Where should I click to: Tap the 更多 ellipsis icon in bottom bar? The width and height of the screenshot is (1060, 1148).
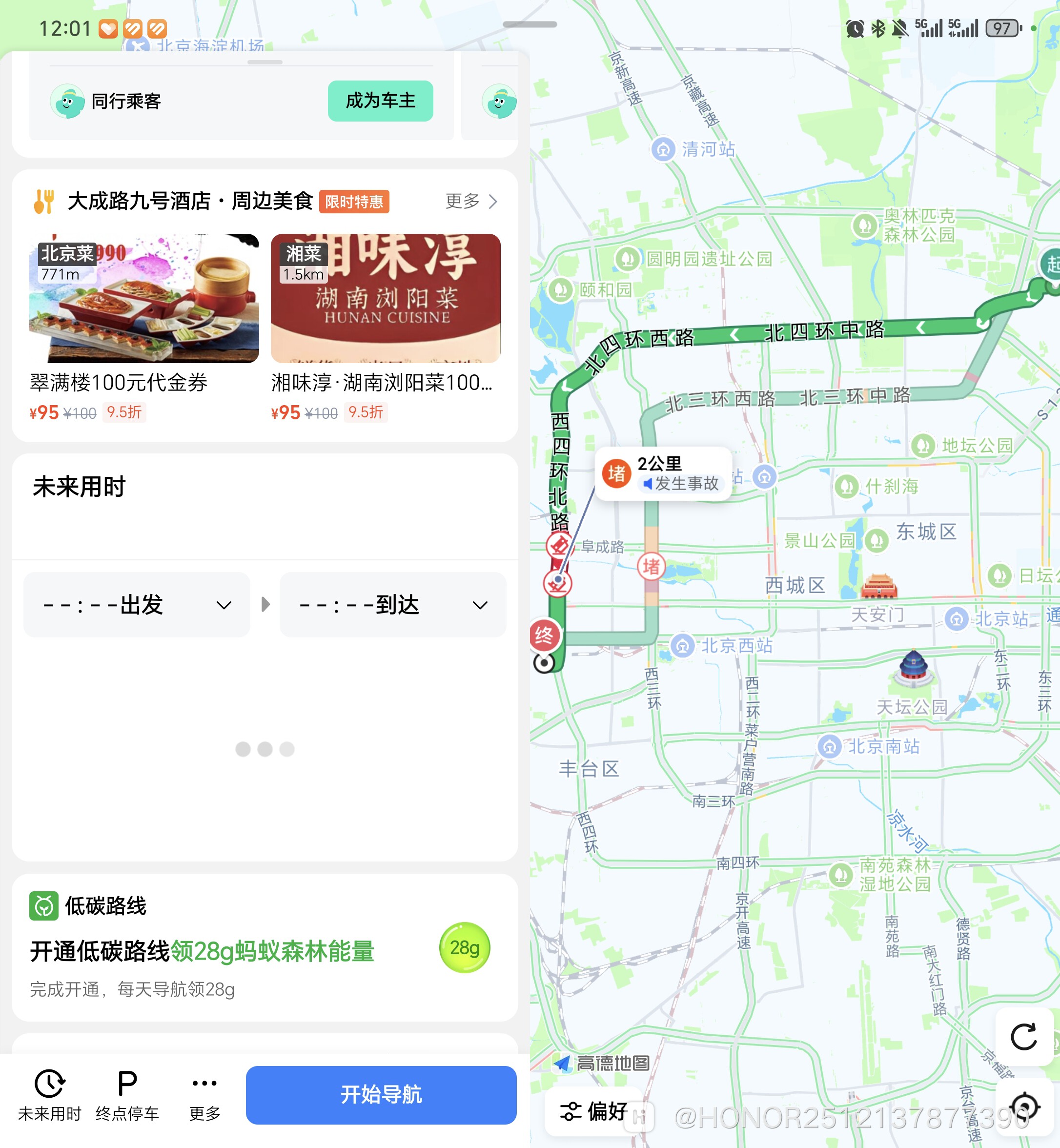[204, 1083]
